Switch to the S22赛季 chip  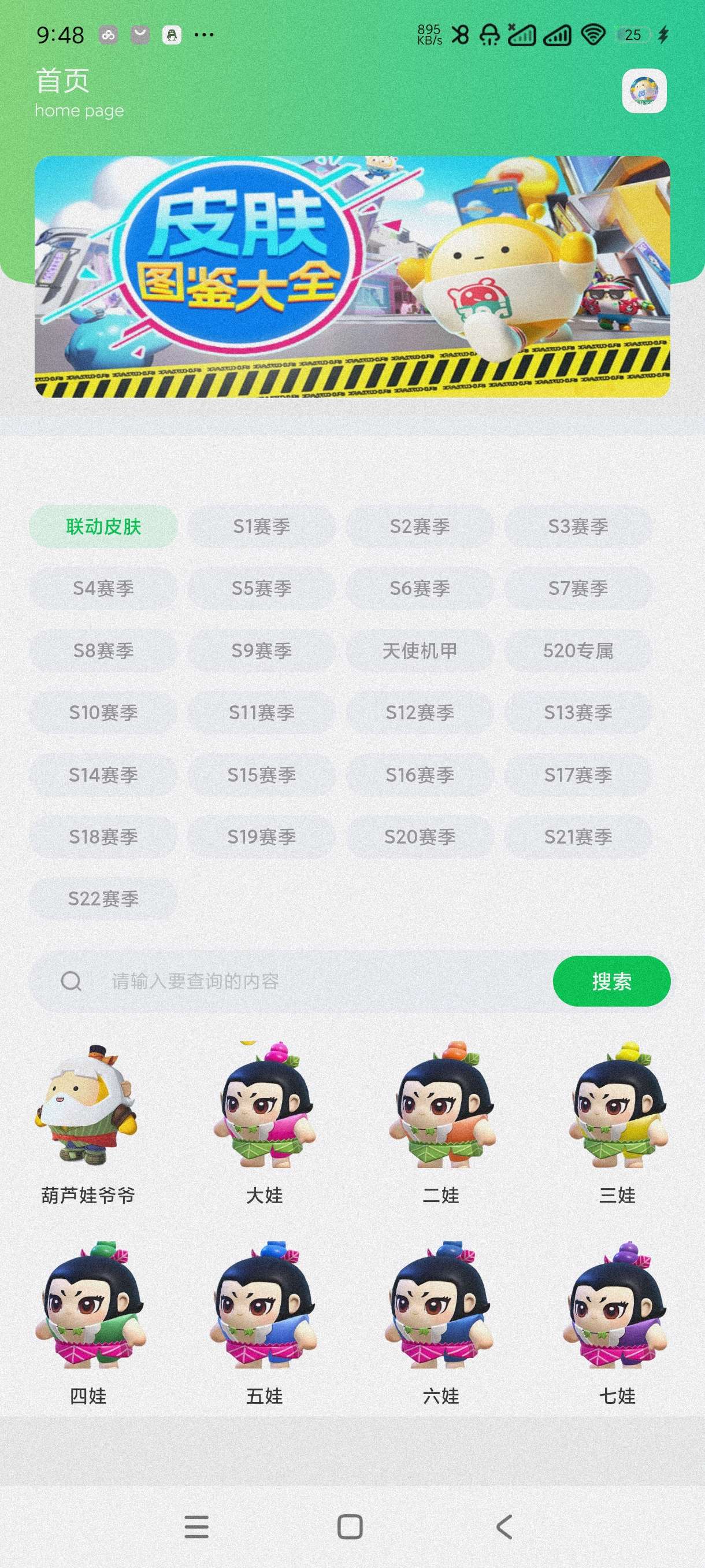click(103, 899)
